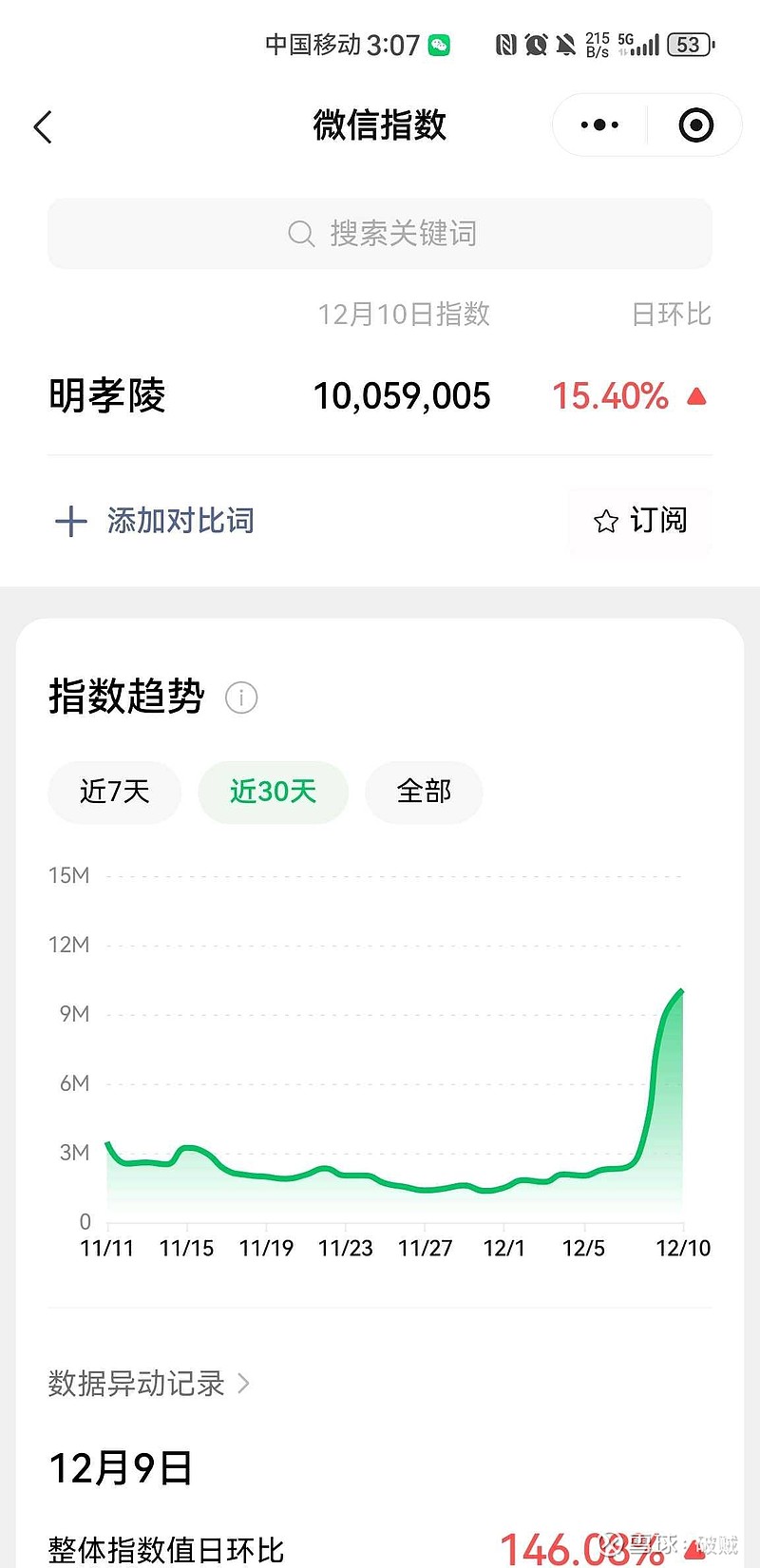Viewport: 760px width, 1568px height.
Task: Tap the info icon next to 指数趋势
Action: click(241, 698)
